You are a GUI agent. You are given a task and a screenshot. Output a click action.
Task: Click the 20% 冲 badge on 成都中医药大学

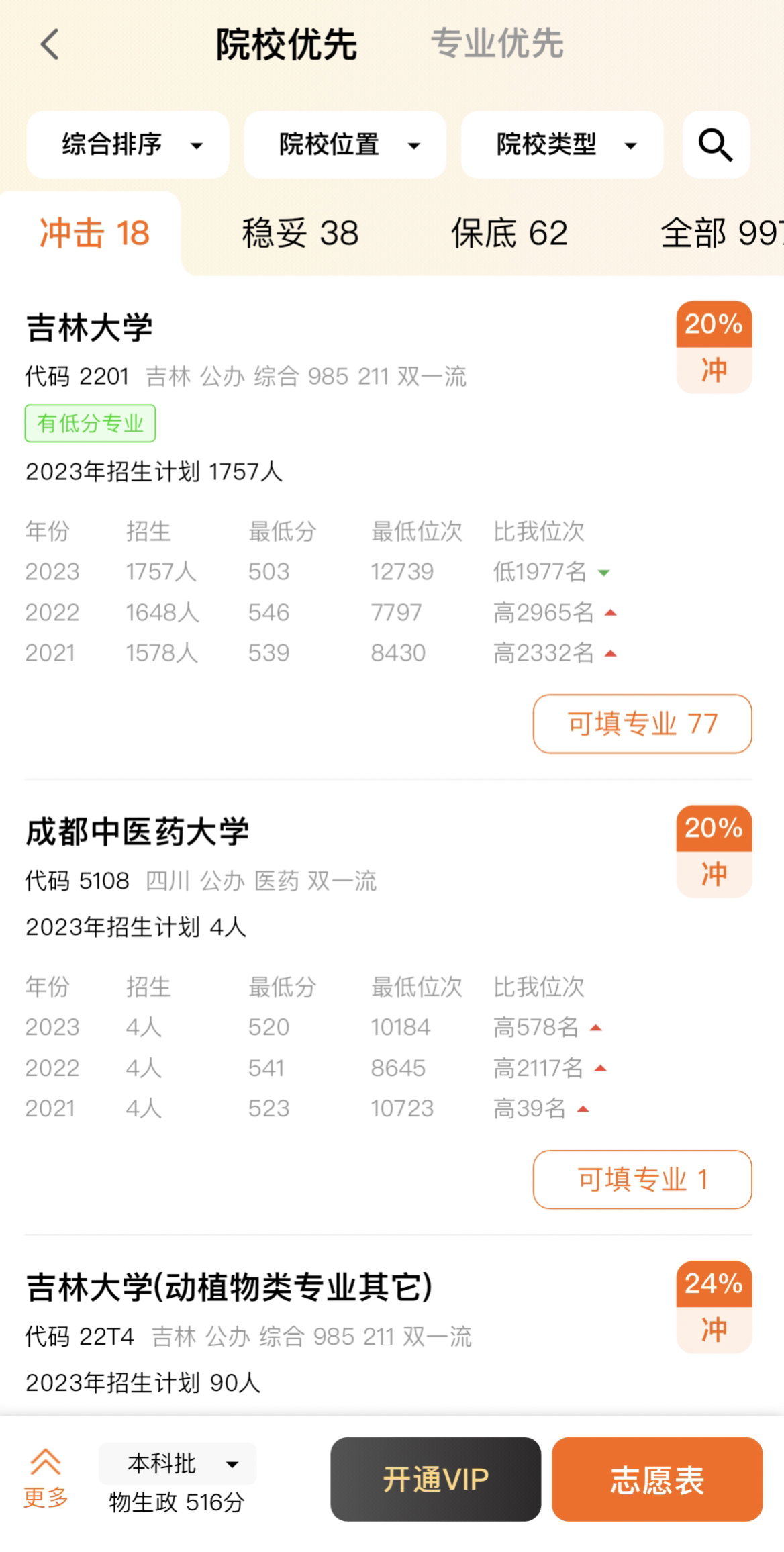pos(714,849)
